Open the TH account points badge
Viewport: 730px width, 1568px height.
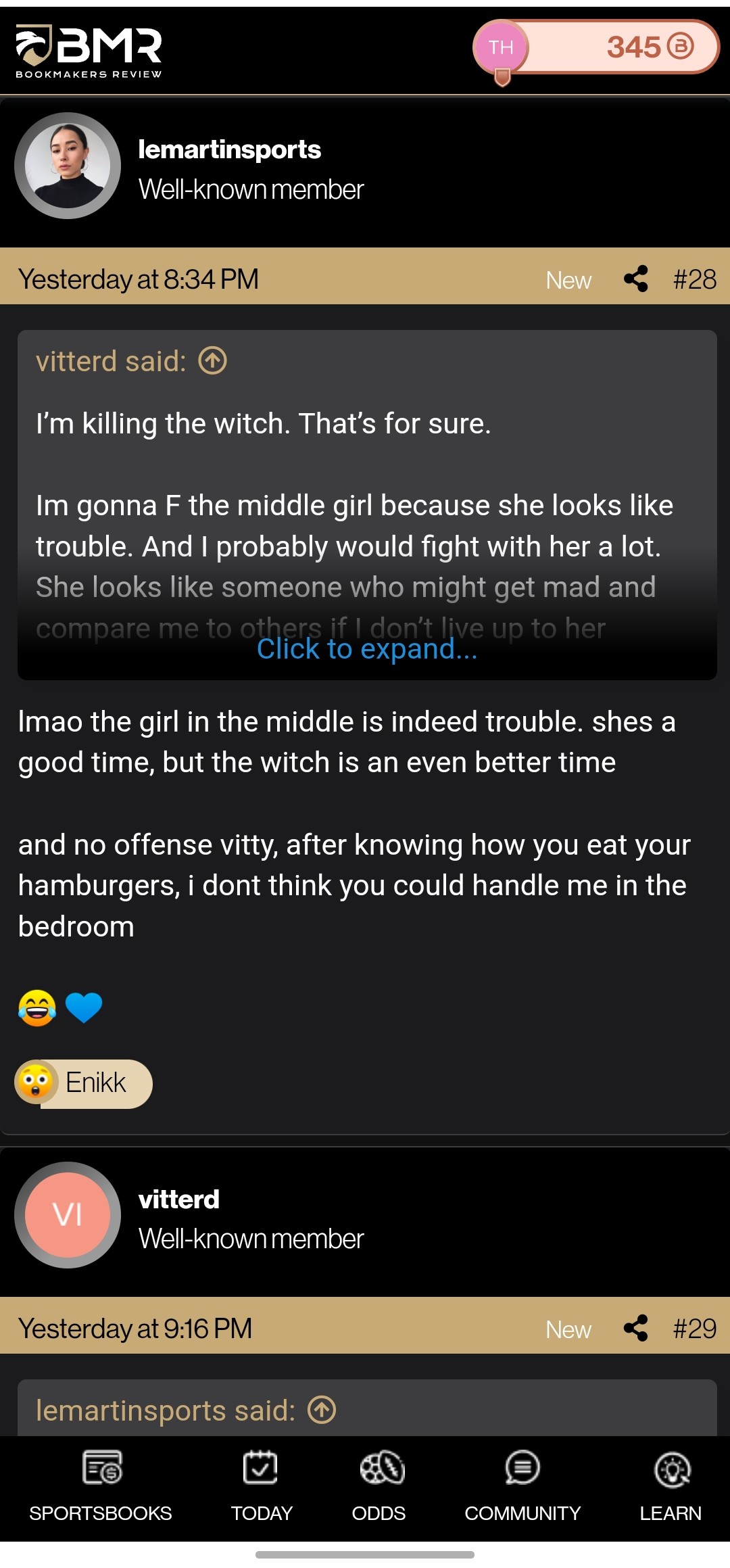pos(595,47)
